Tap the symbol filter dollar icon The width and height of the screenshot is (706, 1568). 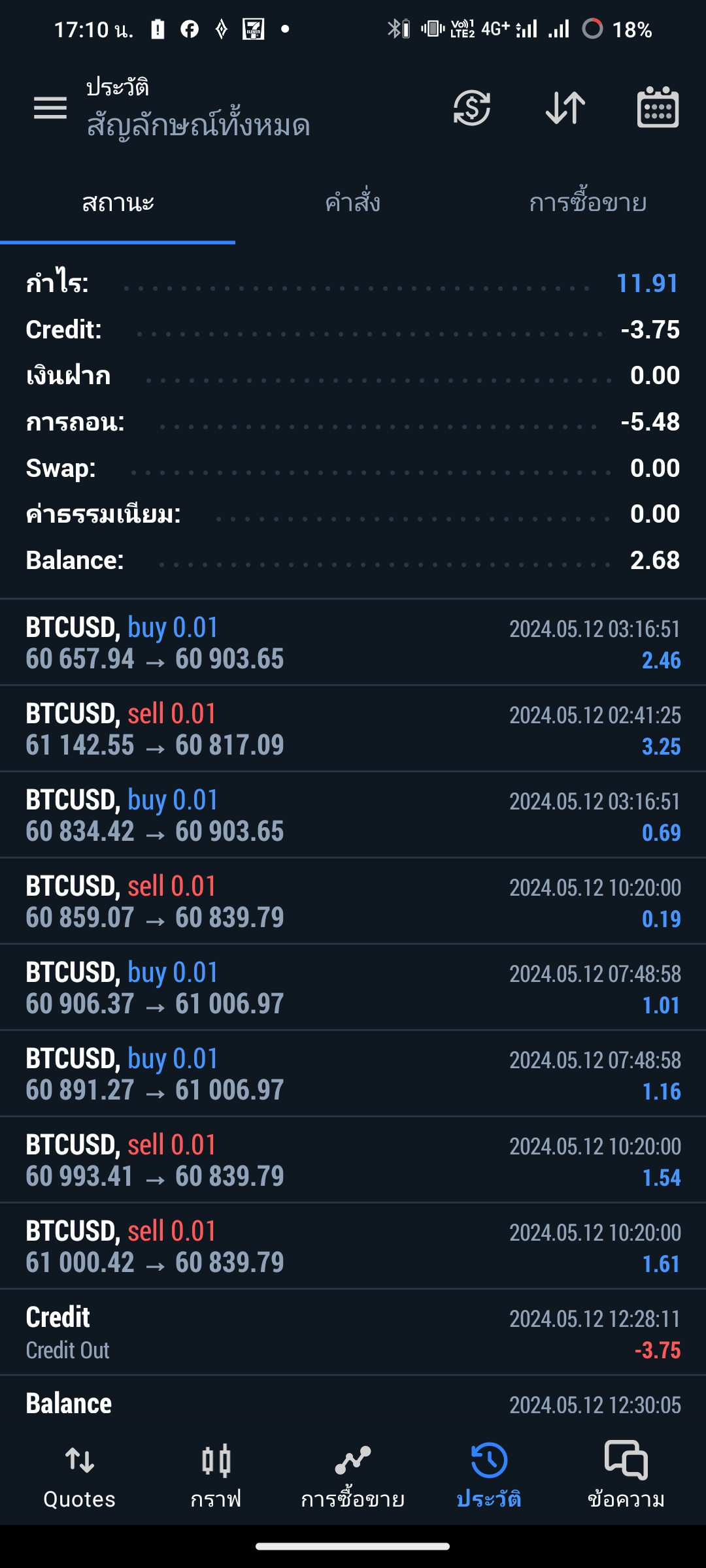(471, 108)
